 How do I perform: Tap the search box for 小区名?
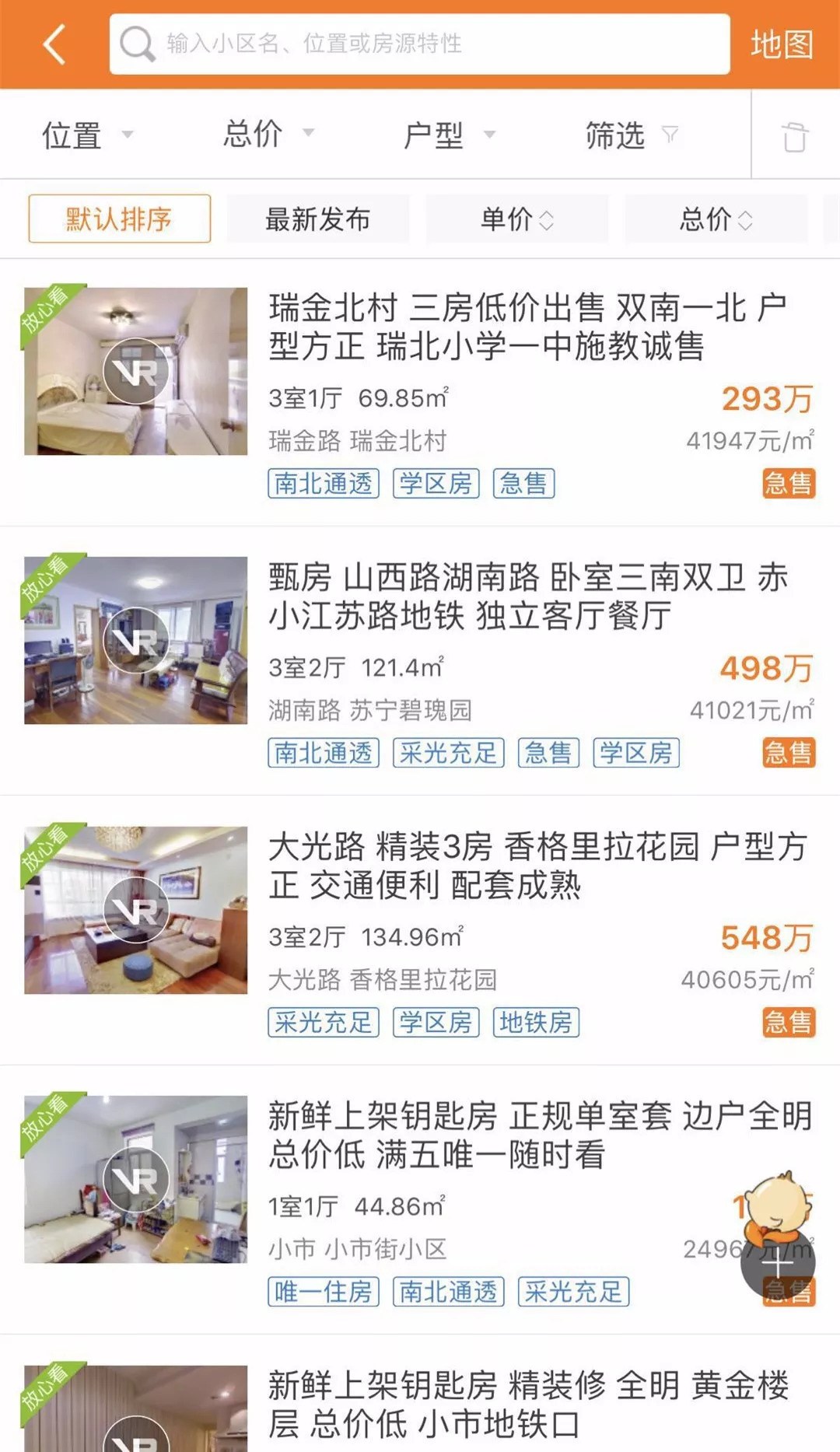[x=420, y=44]
